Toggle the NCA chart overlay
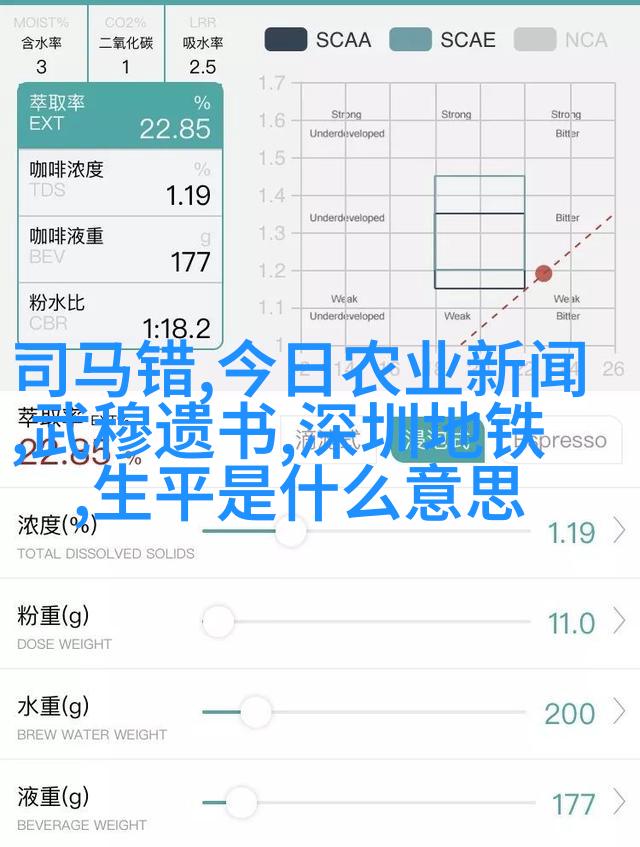The width and height of the screenshot is (640, 847). tap(561, 40)
